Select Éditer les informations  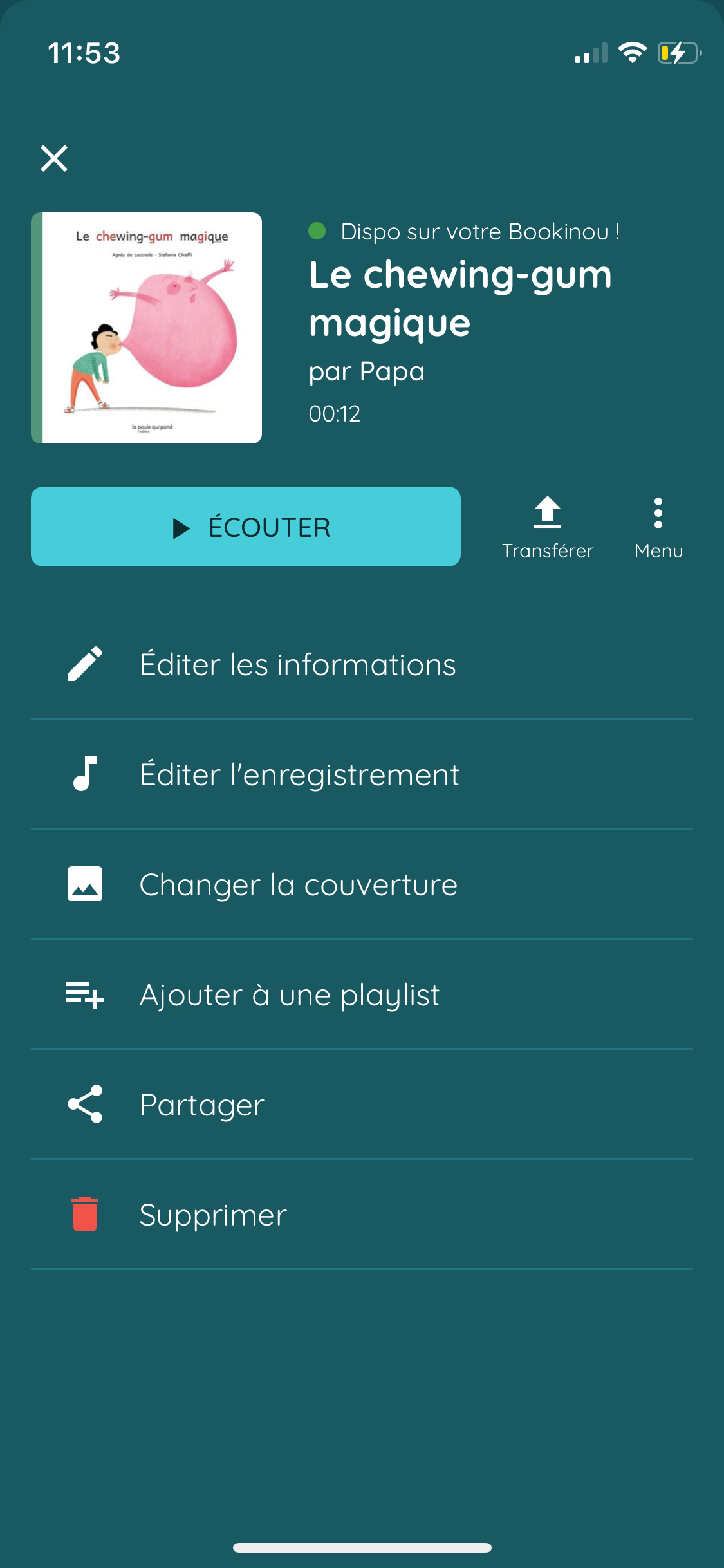click(297, 665)
